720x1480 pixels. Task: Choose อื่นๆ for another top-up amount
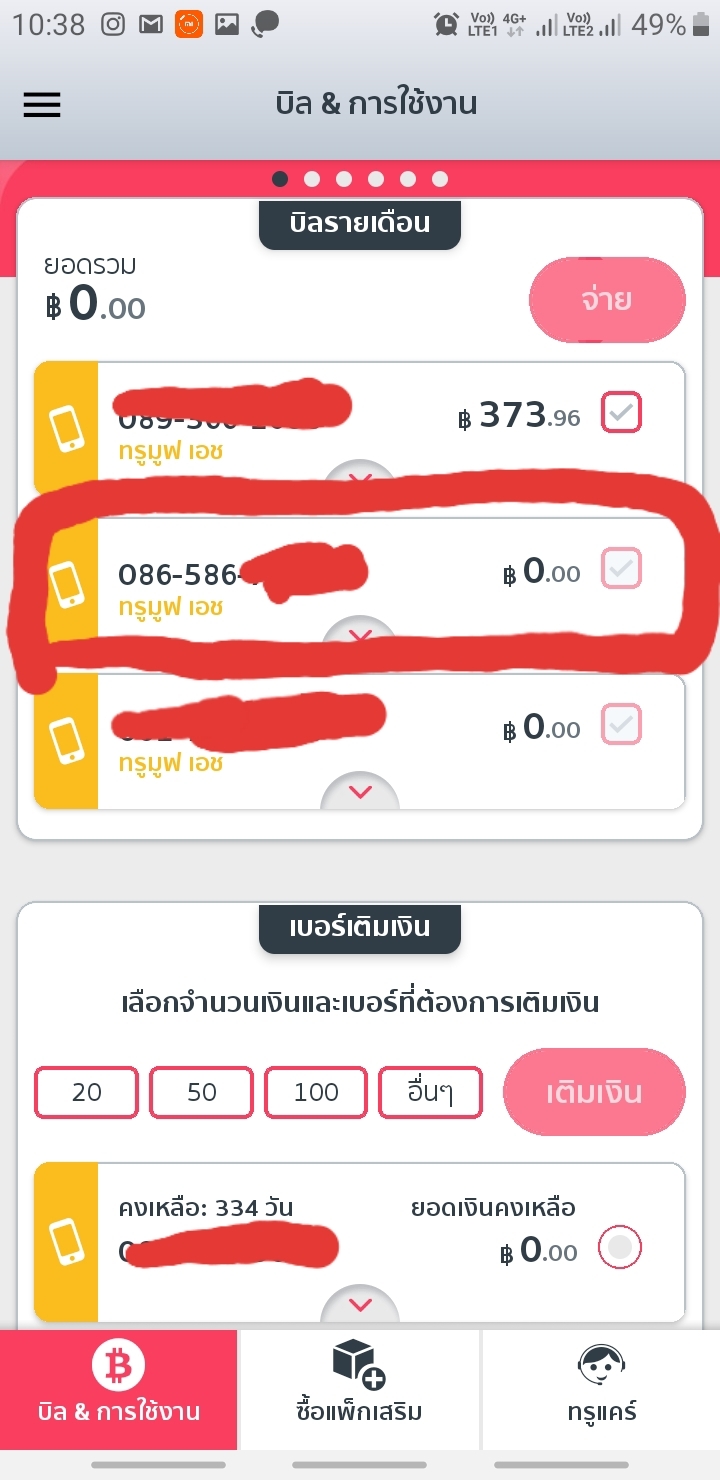[430, 1092]
